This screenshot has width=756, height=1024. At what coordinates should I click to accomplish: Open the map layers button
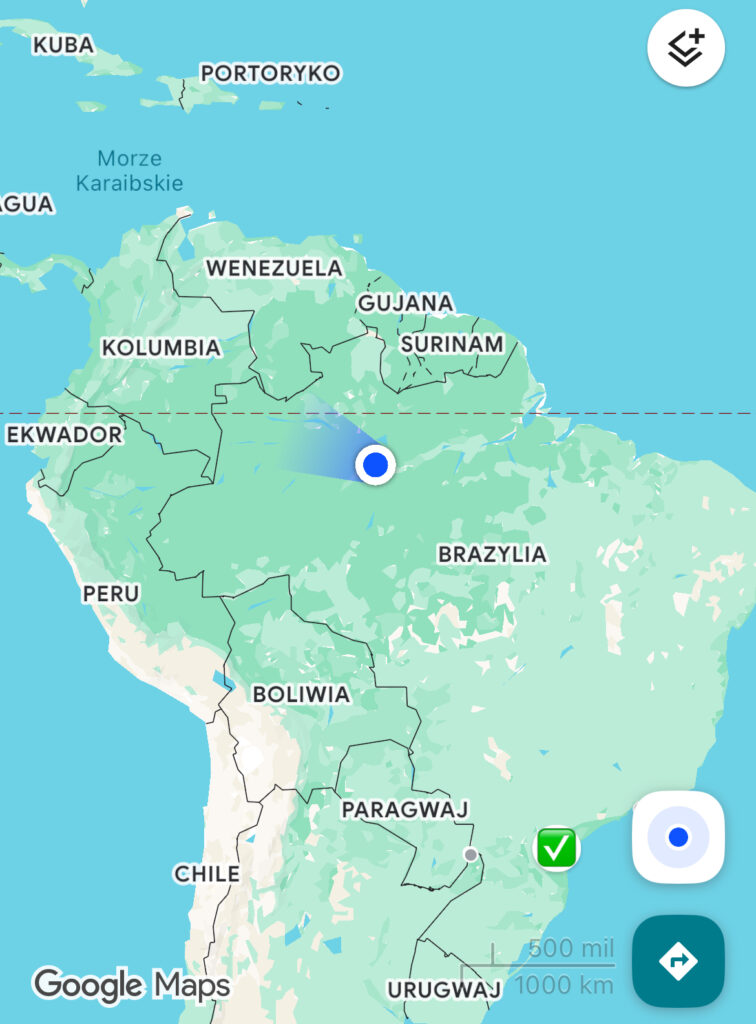pyautogui.click(x=686, y=48)
